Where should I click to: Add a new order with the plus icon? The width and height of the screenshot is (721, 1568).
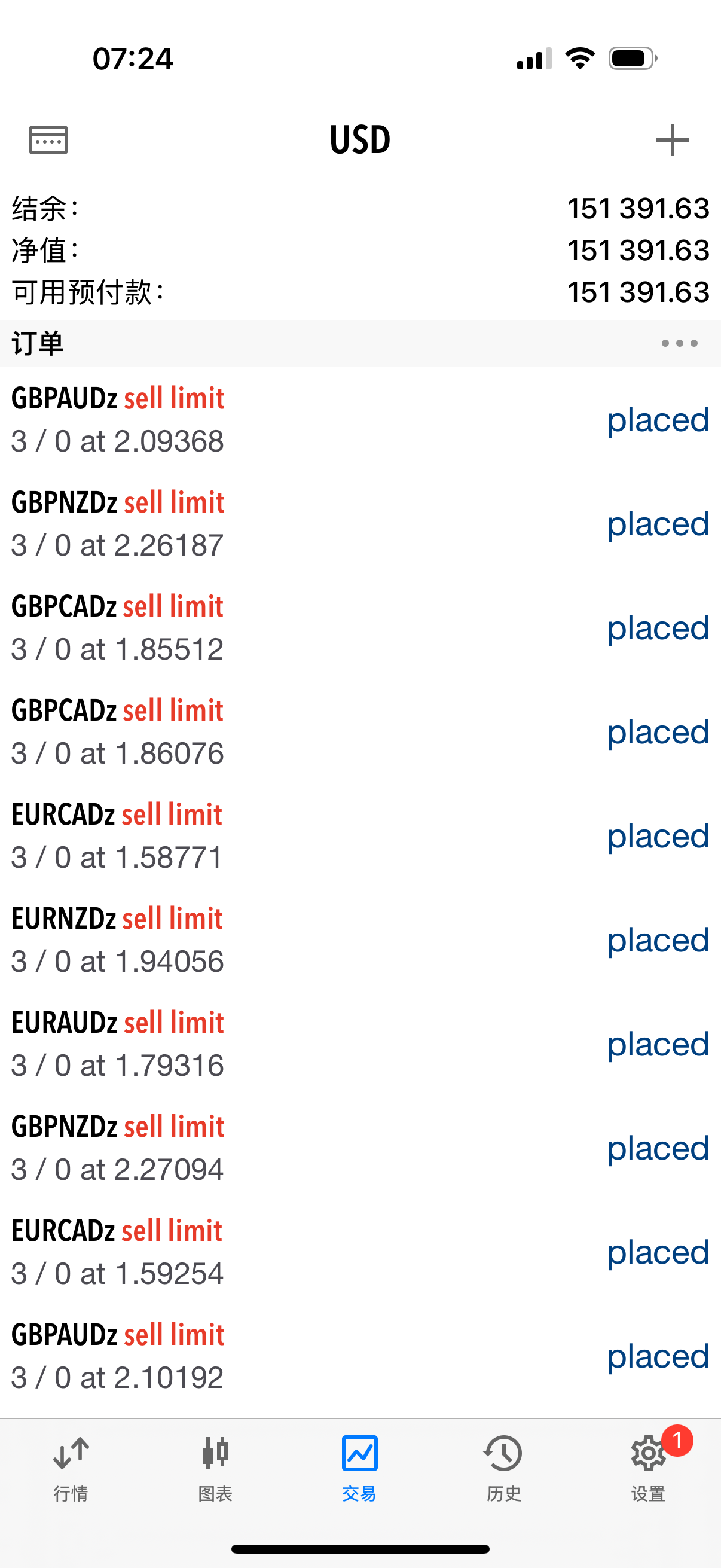(673, 140)
